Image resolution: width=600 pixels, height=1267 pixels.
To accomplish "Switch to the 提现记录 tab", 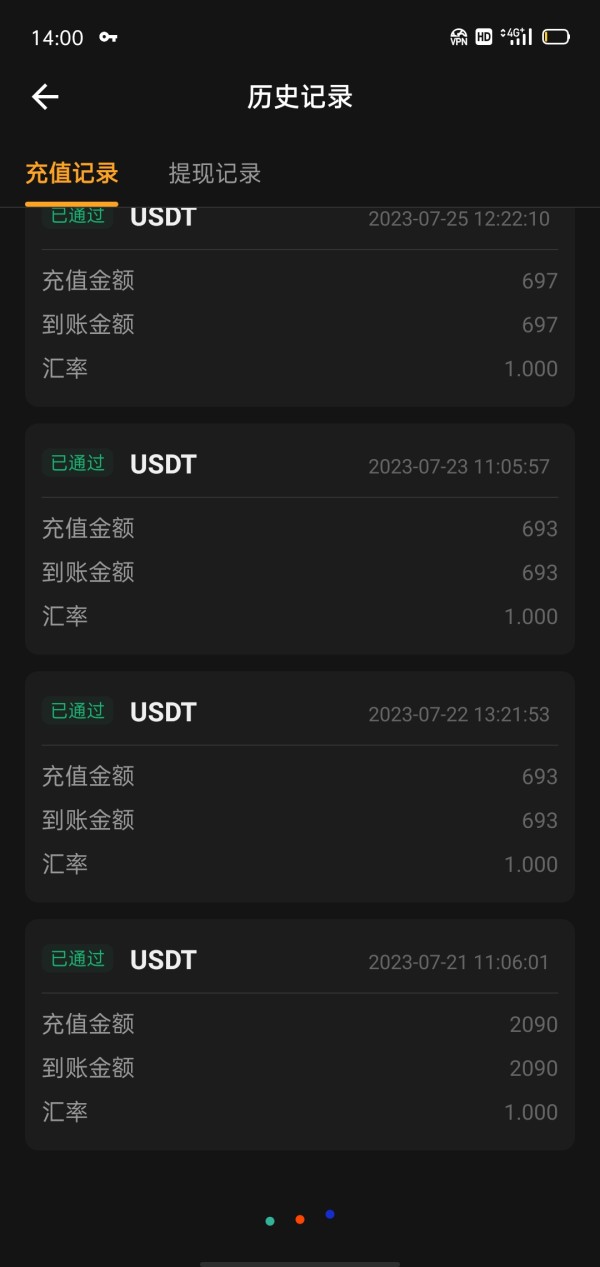I will [x=215, y=173].
